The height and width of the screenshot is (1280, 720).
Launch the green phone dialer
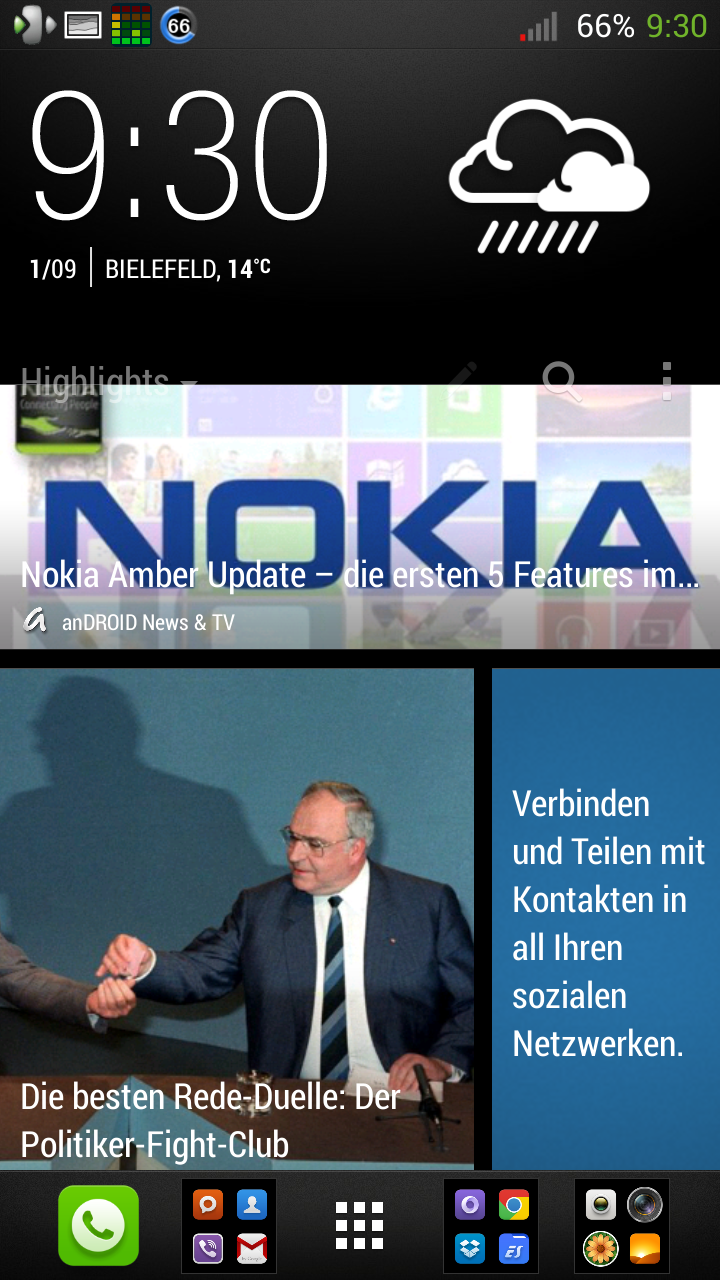coord(98,1225)
